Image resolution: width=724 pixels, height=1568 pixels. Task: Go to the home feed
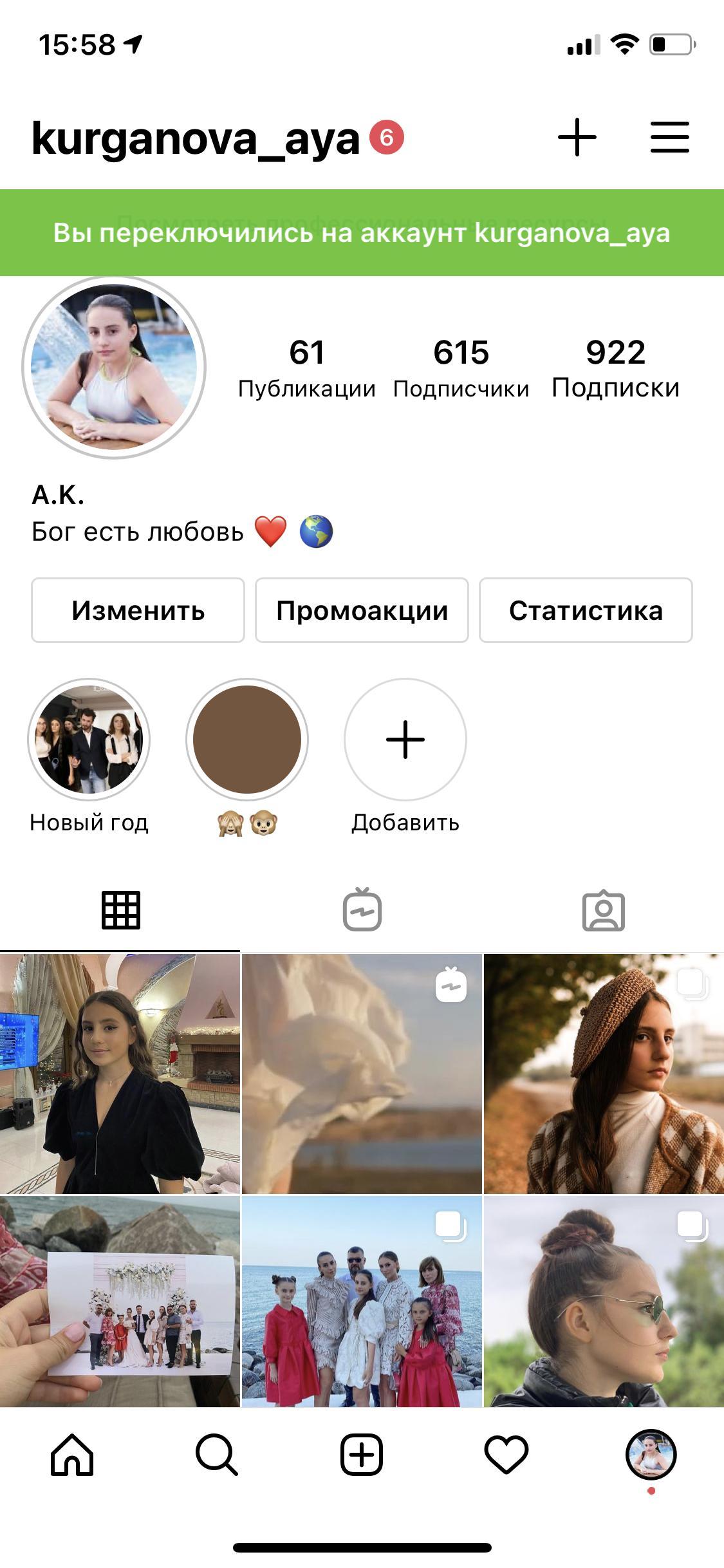72,1455
